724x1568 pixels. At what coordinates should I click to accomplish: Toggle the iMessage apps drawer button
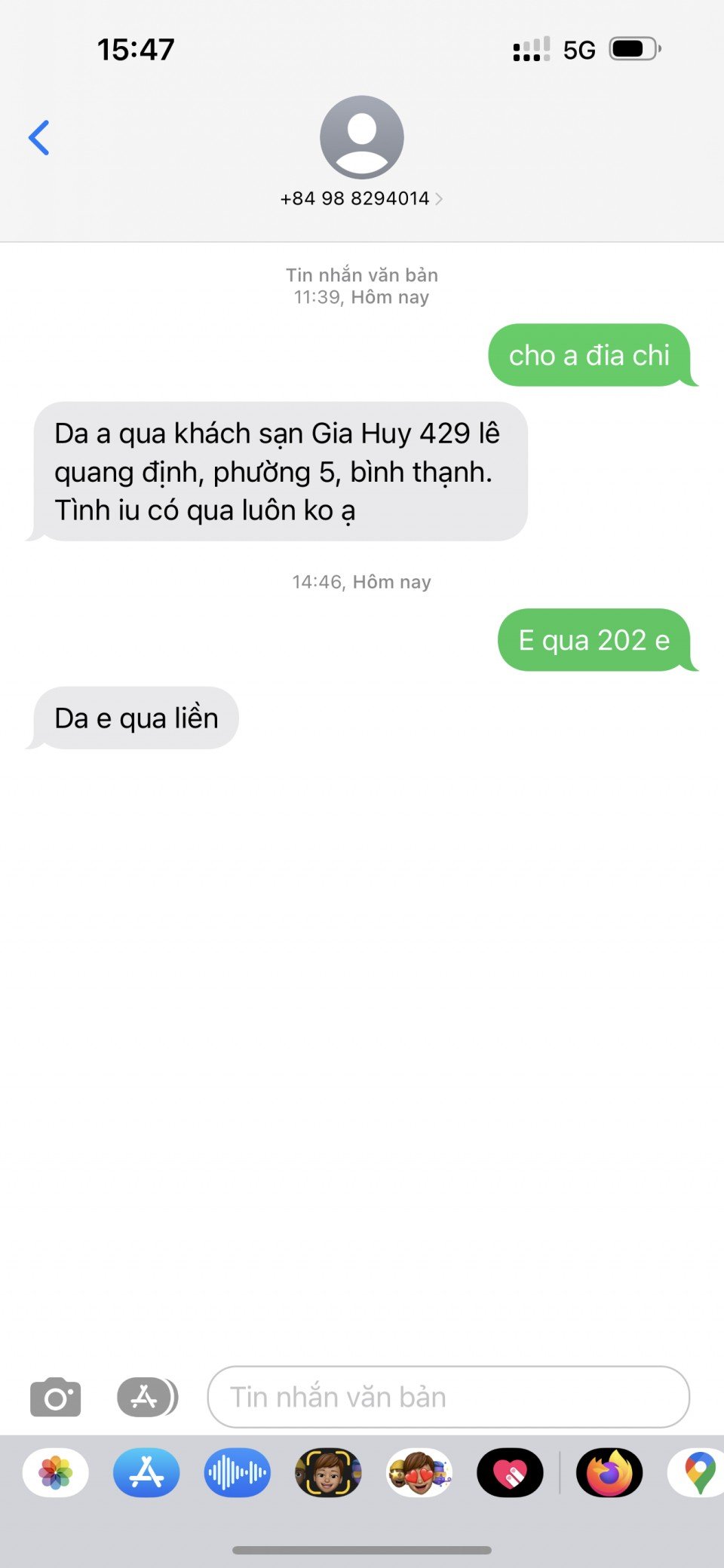coord(147,1398)
